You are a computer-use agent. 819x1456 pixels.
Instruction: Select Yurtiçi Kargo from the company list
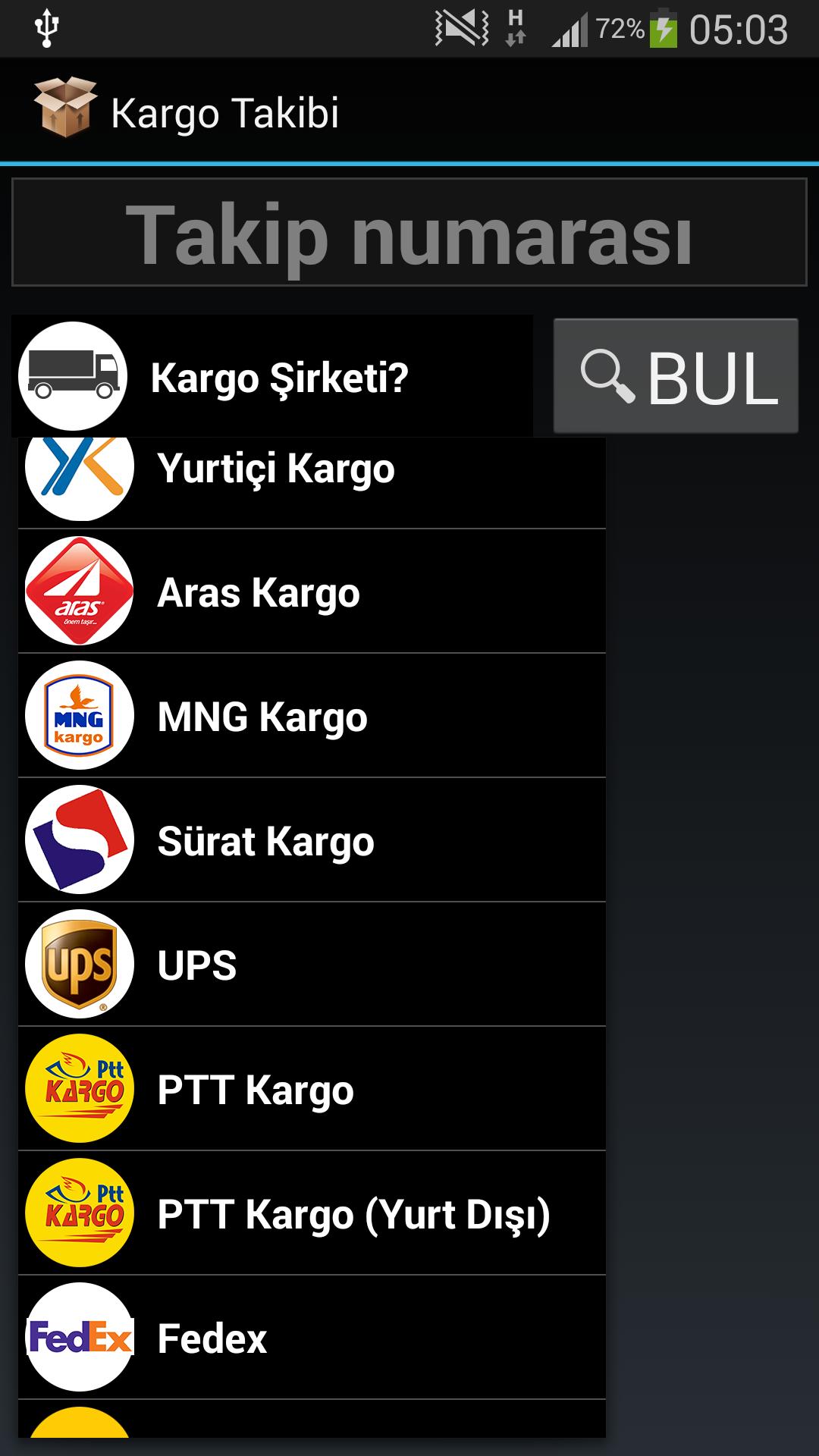pyautogui.click(x=273, y=468)
